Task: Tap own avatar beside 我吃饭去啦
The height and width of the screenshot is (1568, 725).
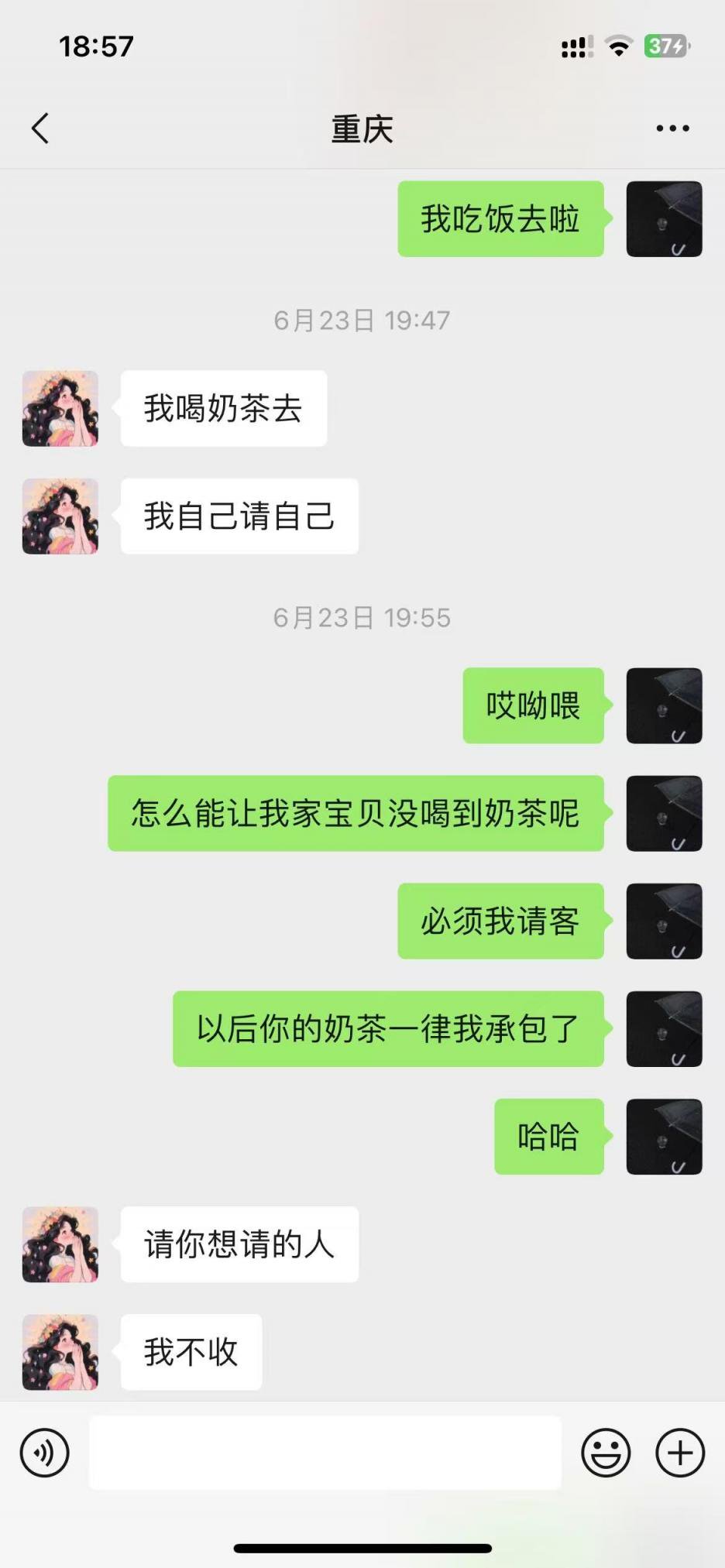Action: click(664, 219)
